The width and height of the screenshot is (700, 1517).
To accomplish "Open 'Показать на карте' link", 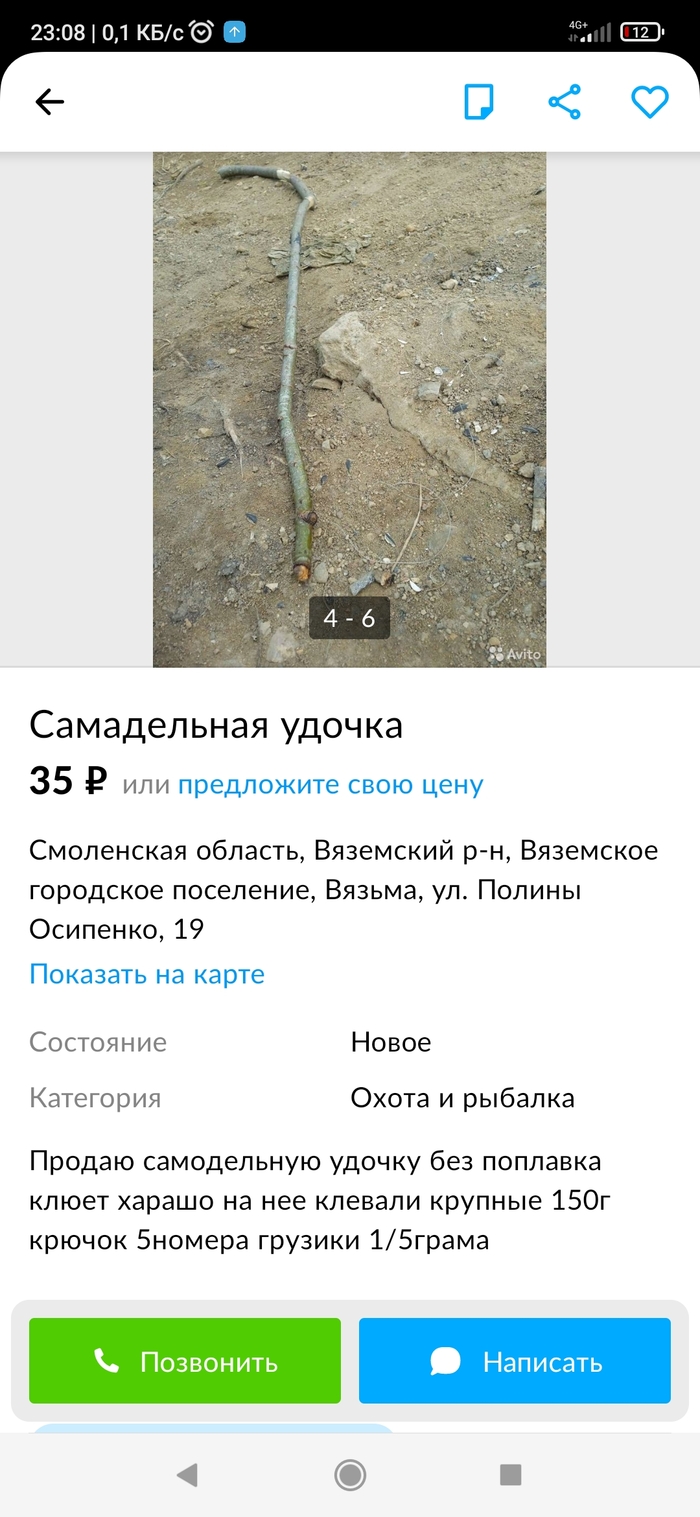I will (x=147, y=974).
